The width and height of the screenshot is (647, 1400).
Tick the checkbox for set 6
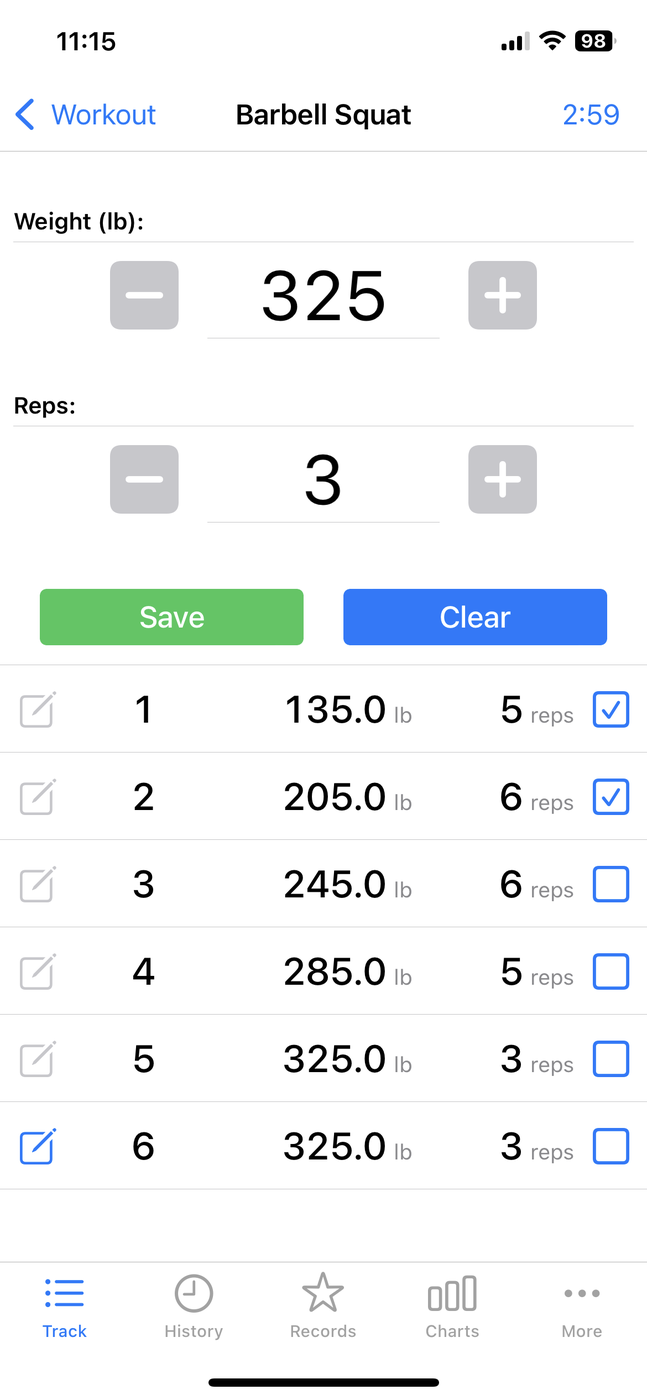[x=611, y=1146]
